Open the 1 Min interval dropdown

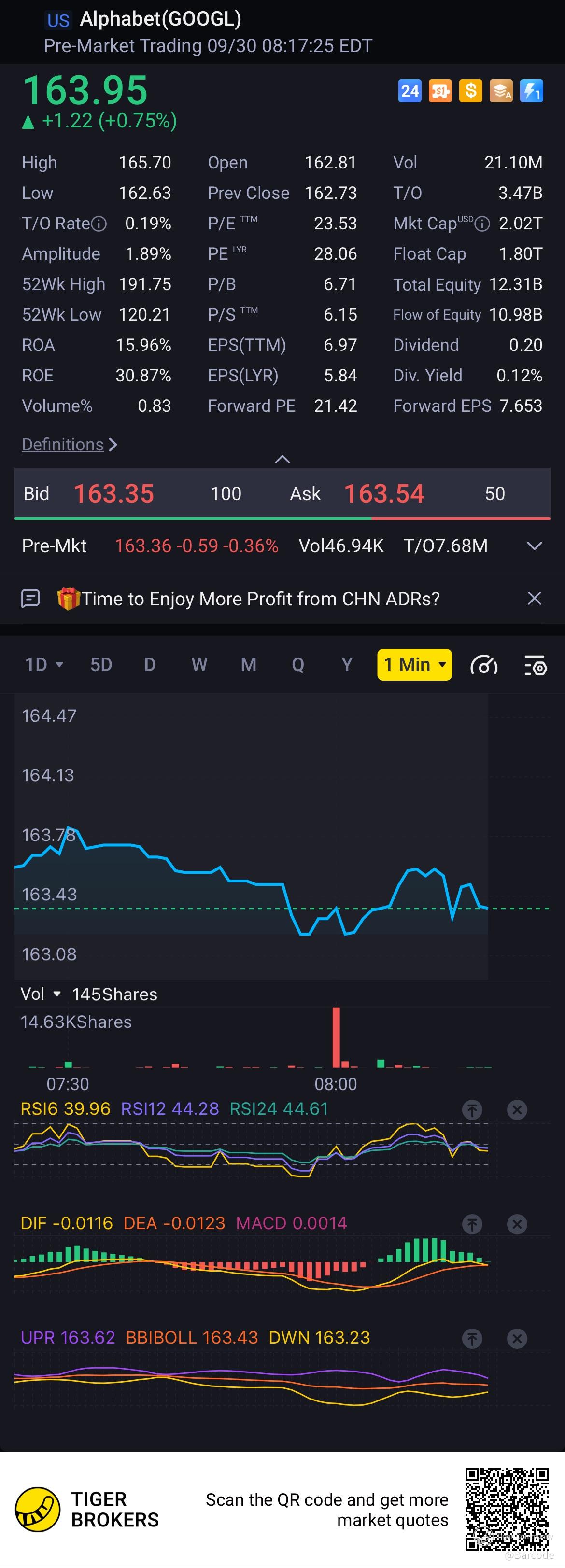click(x=415, y=665)
